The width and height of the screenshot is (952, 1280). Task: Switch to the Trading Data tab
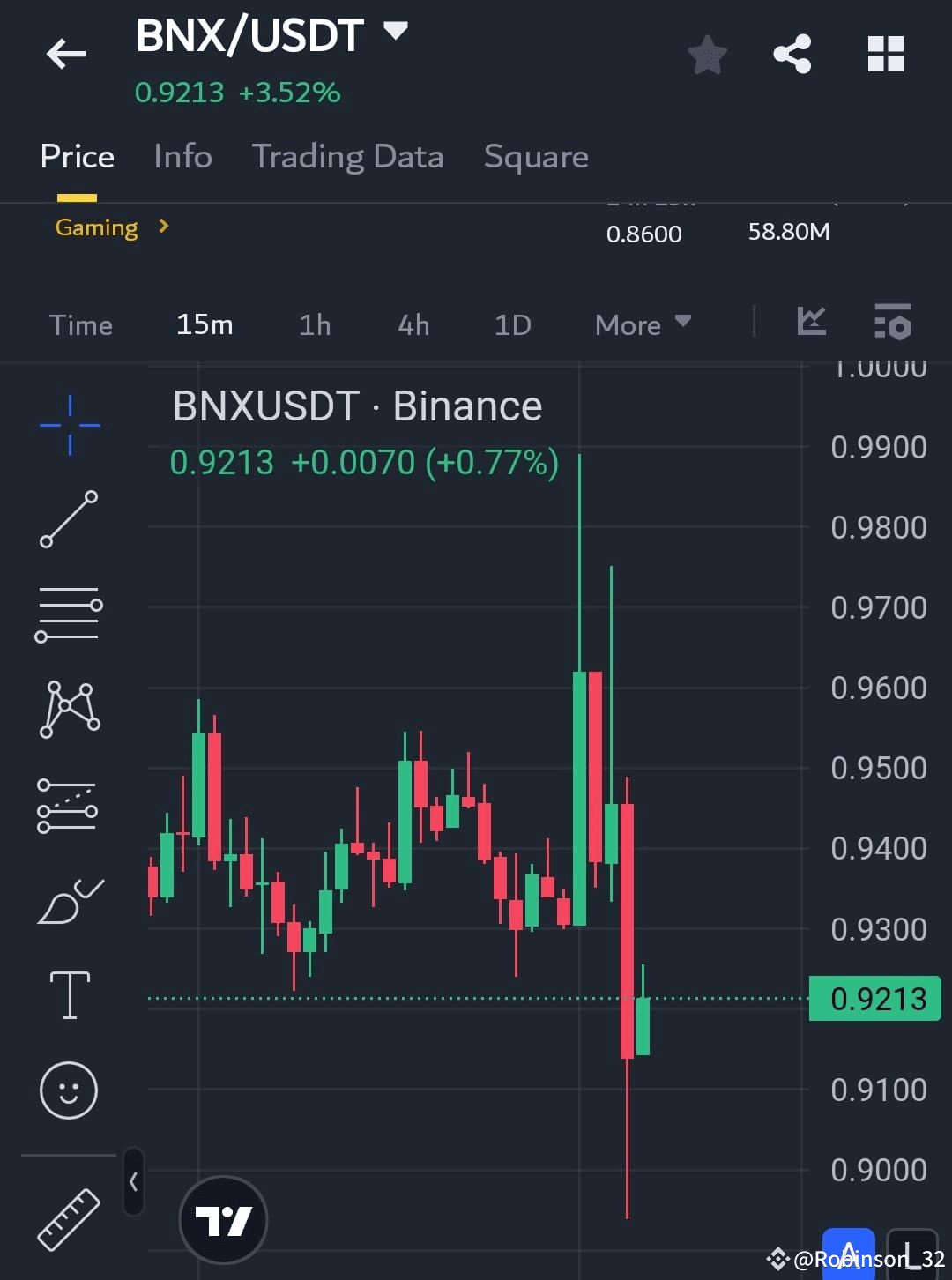click(x=348, y=156)
